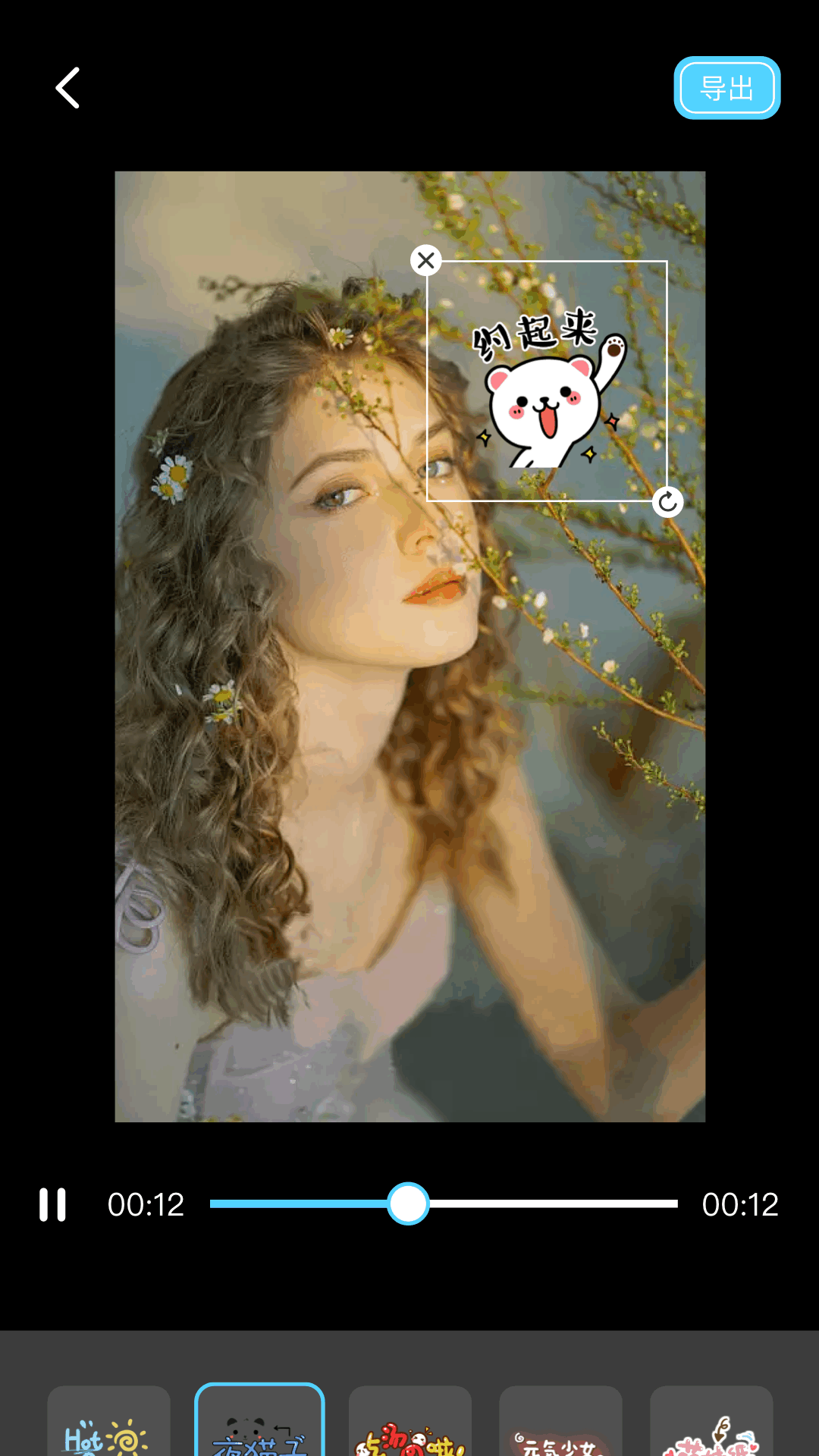Remove the 约起来 sticker with the X
Viewport: 819px width, 1456px height.
coord(426,261)
